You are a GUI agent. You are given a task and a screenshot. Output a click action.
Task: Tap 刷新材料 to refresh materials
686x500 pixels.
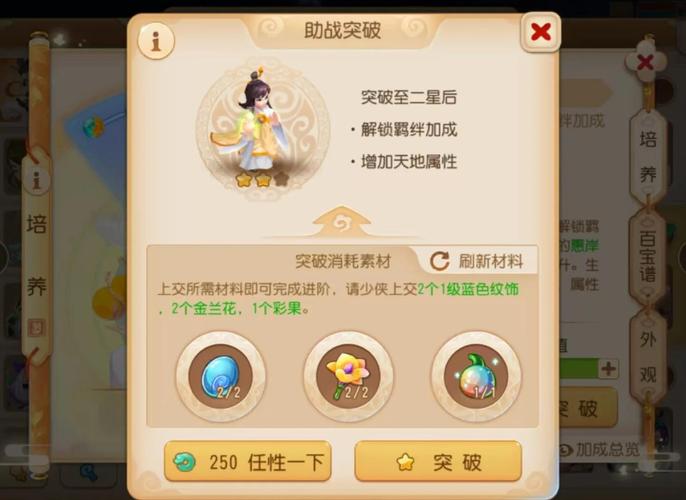478,262
